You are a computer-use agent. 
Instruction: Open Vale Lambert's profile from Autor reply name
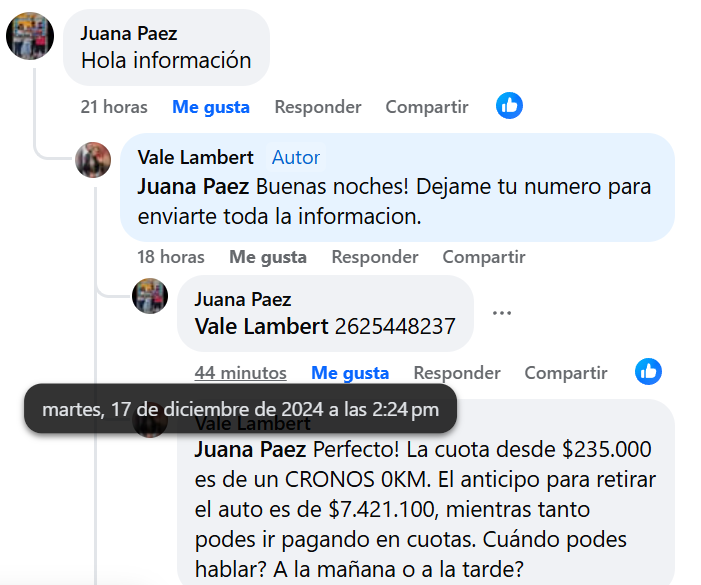click(x=195, y=157)
